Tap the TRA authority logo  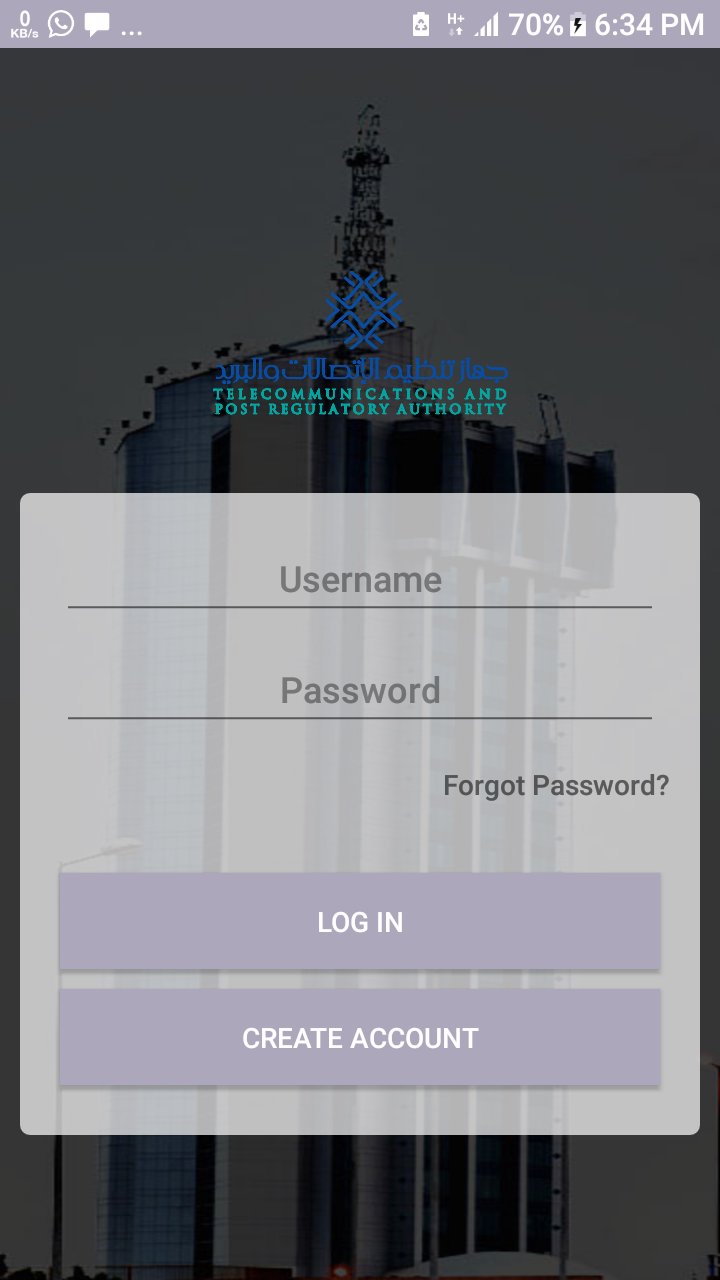[360, 305]
